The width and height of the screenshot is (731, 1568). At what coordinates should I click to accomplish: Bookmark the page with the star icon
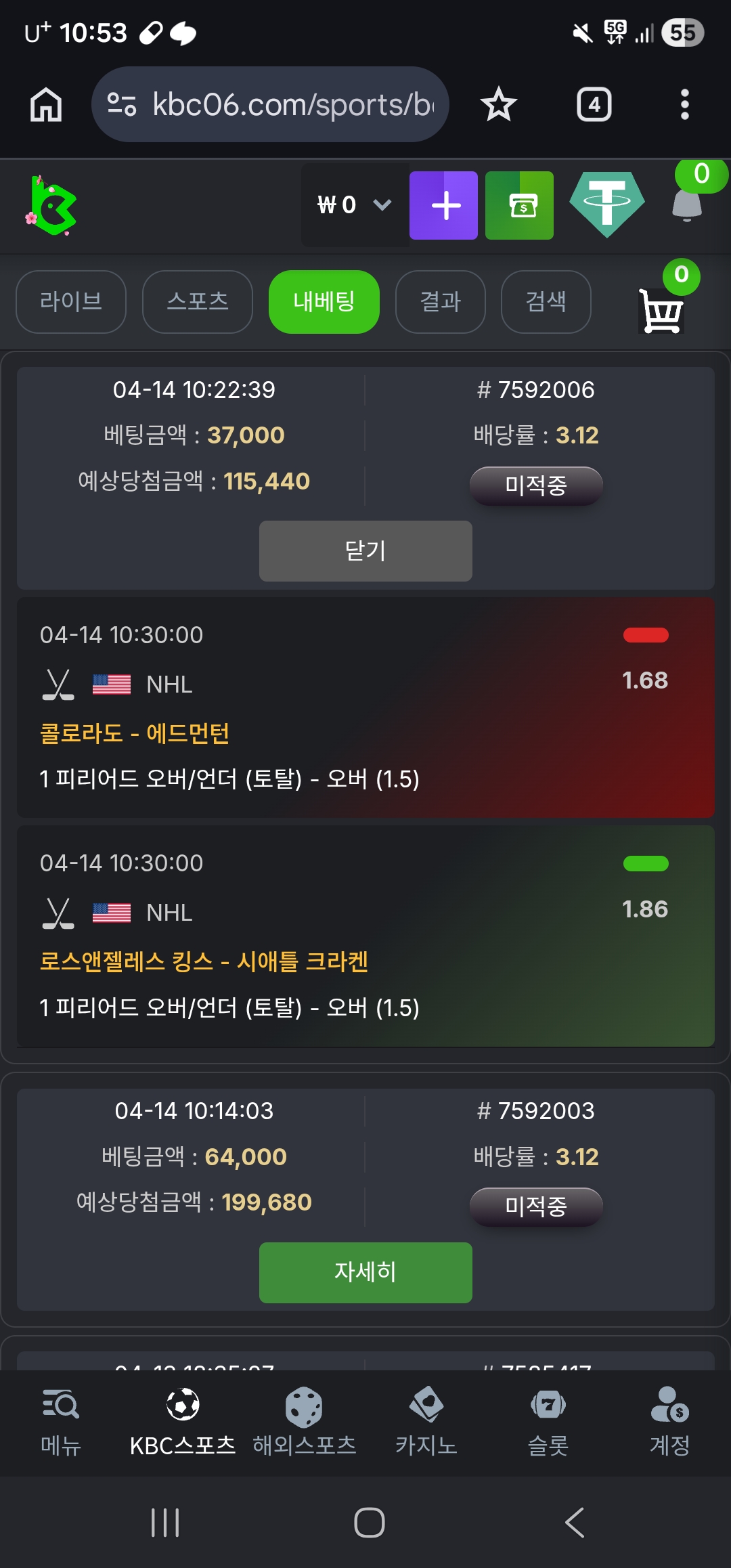click(x=497, y=104)
